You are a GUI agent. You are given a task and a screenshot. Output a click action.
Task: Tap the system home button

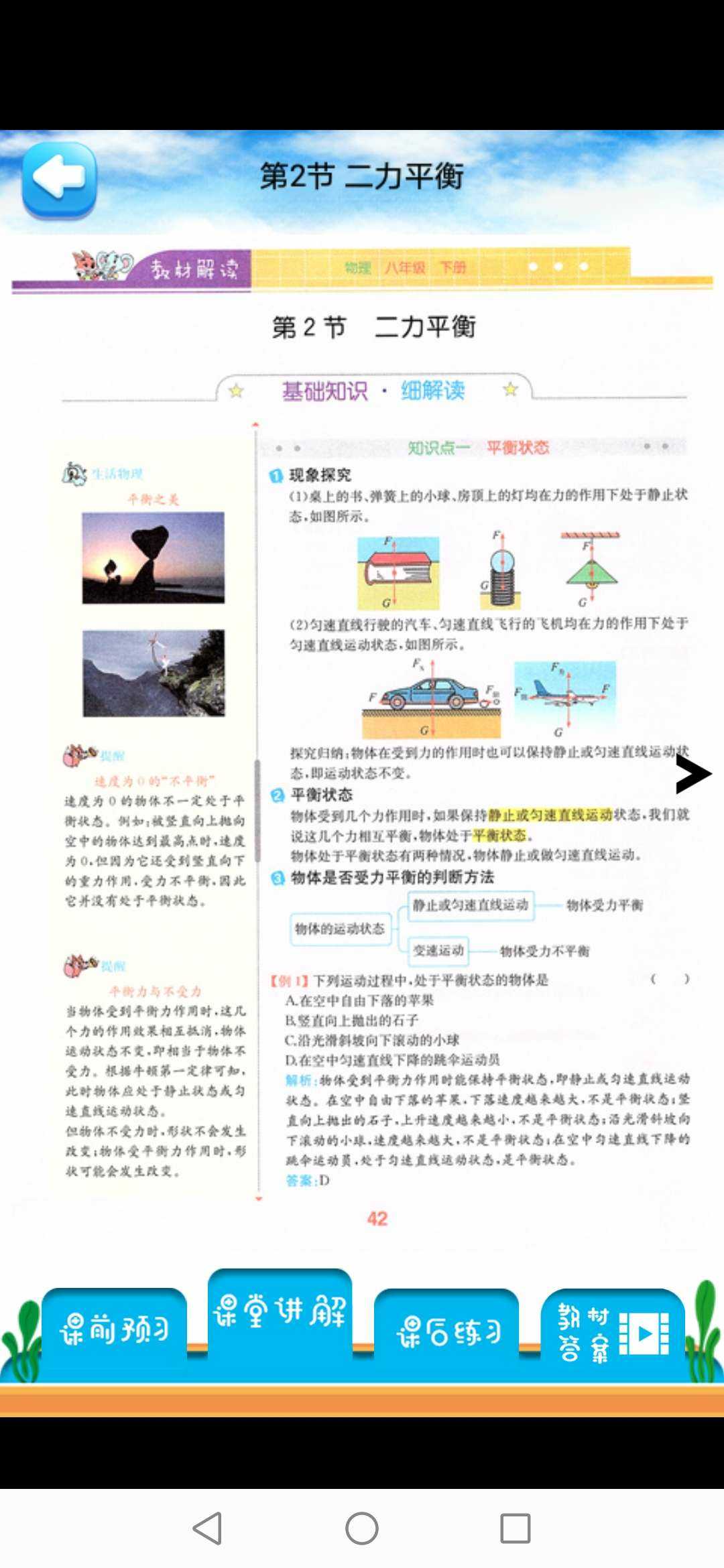click(362, 1528)
